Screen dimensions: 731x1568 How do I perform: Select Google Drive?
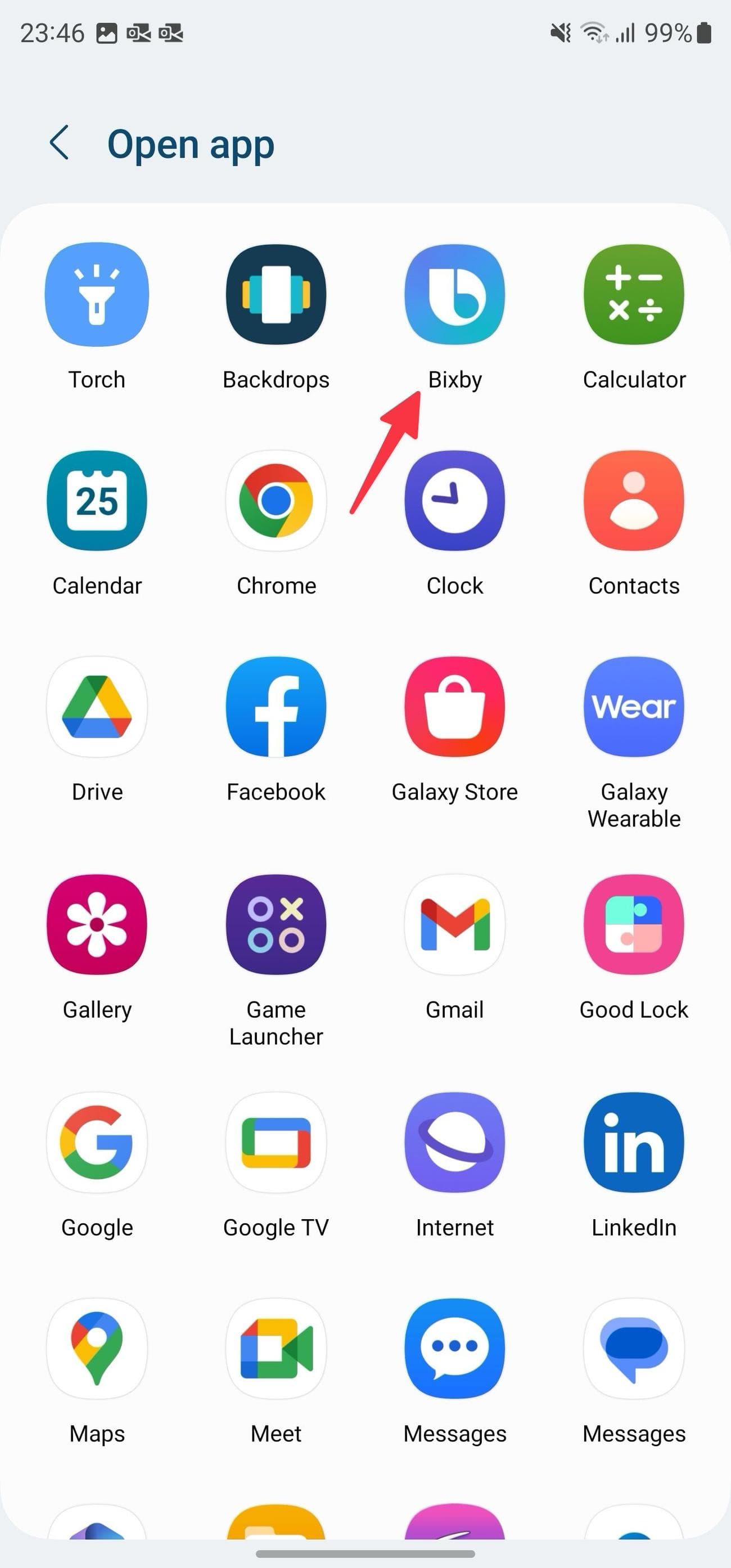[97, 707]
